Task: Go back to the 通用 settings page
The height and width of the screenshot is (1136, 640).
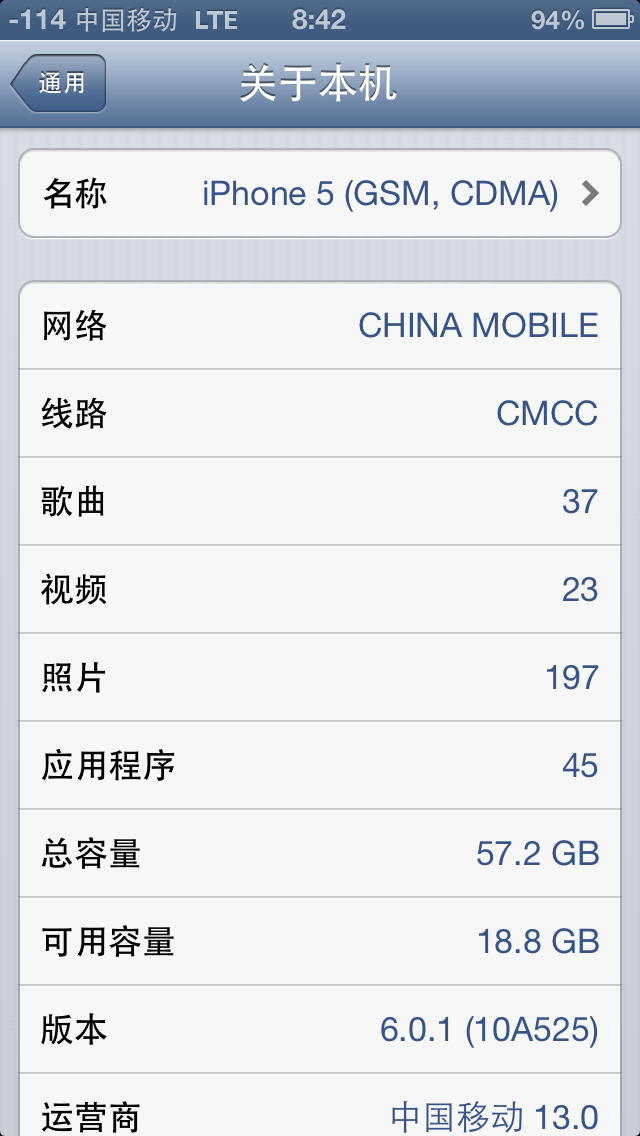Action: coord(59,83)
